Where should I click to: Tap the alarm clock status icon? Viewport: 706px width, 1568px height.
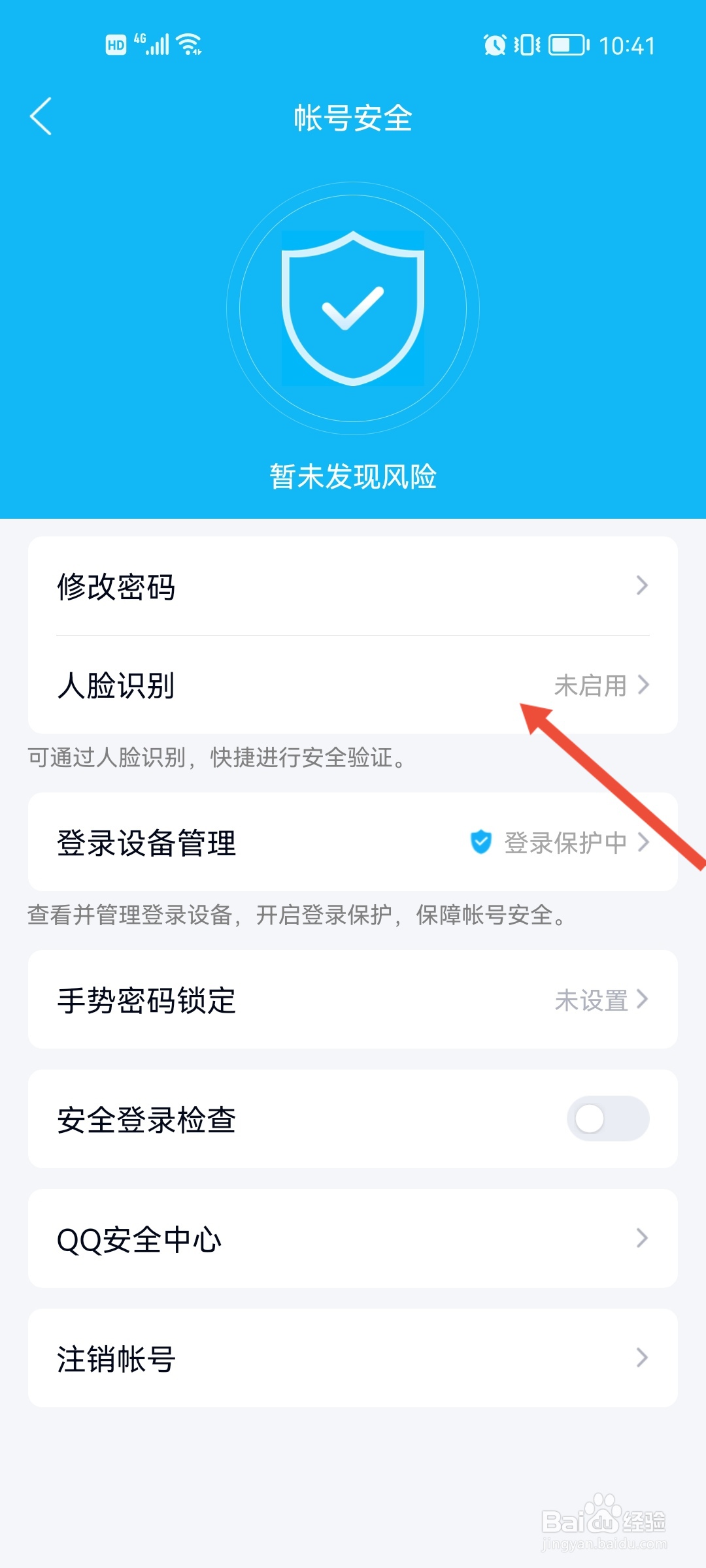pos(495,44)
